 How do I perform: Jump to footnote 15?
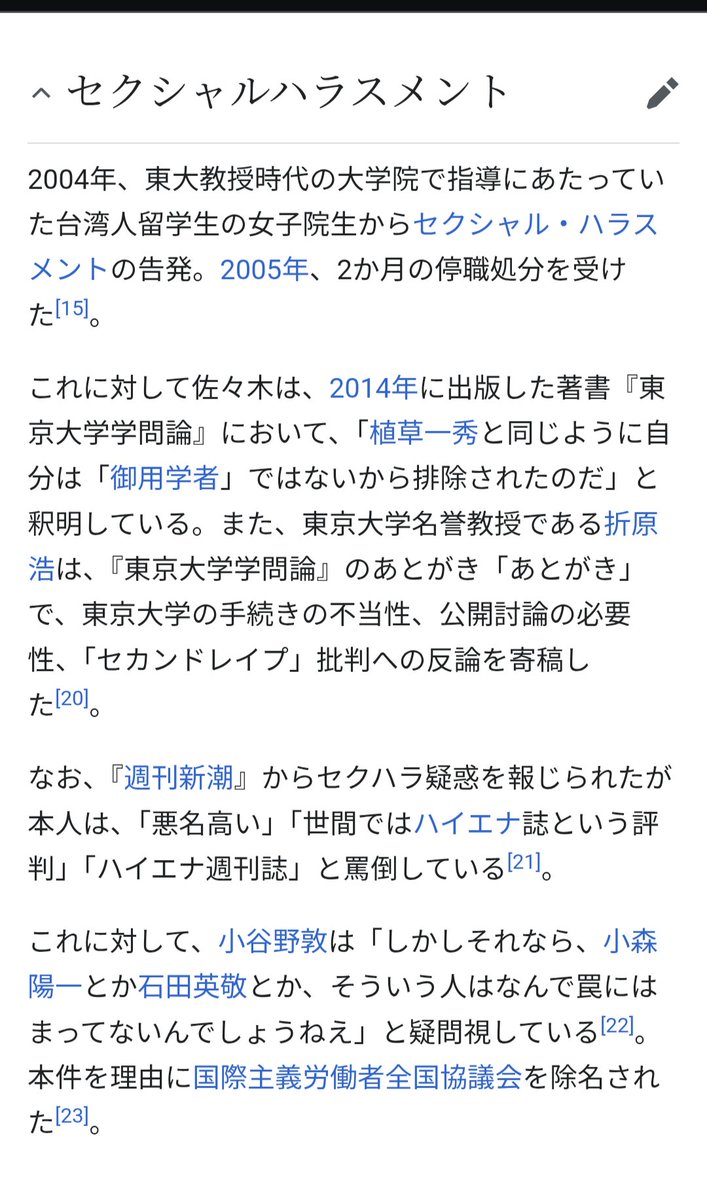pos(71,308)
